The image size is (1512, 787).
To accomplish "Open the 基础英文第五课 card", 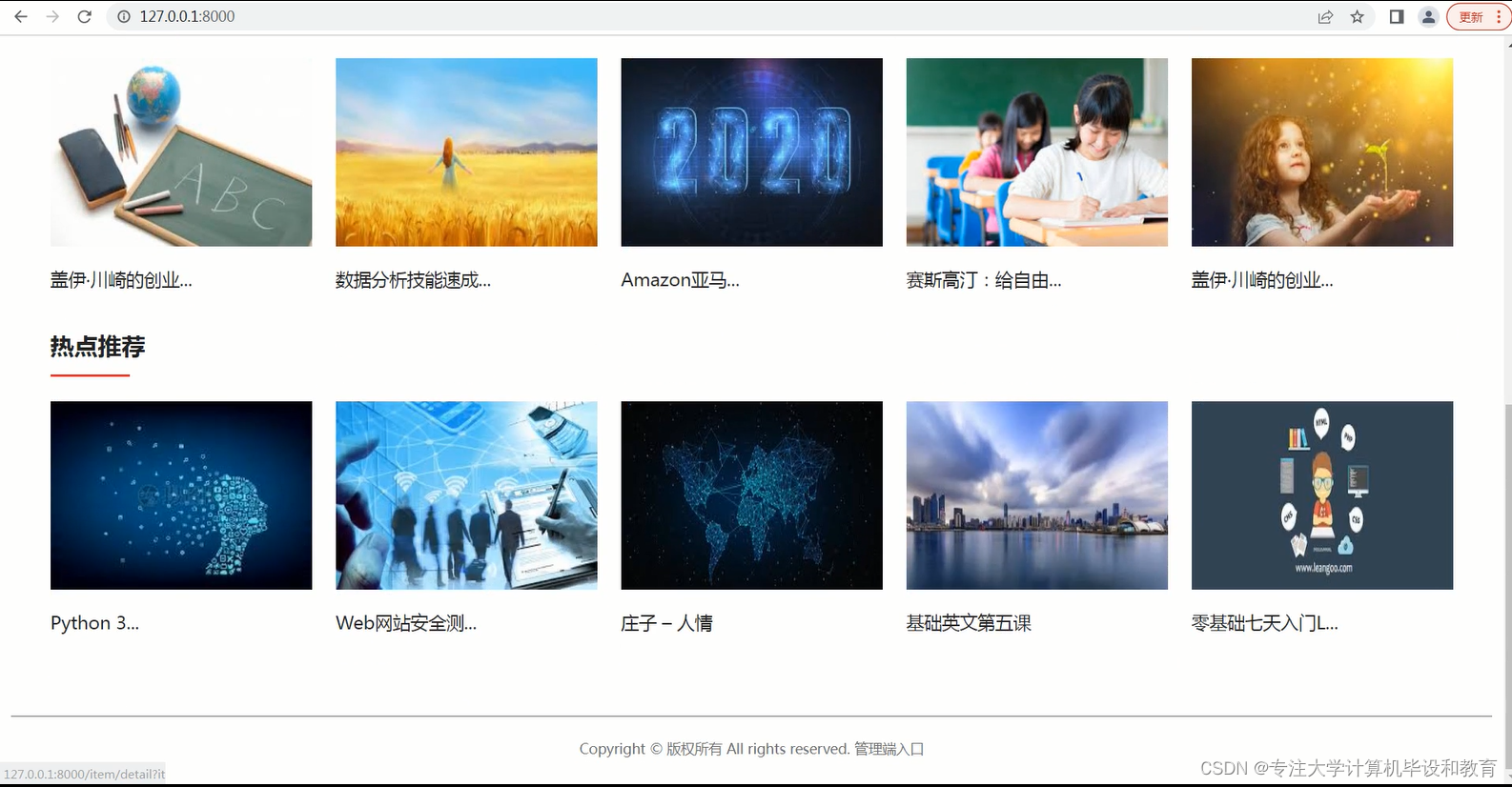I will (1036, 495).
